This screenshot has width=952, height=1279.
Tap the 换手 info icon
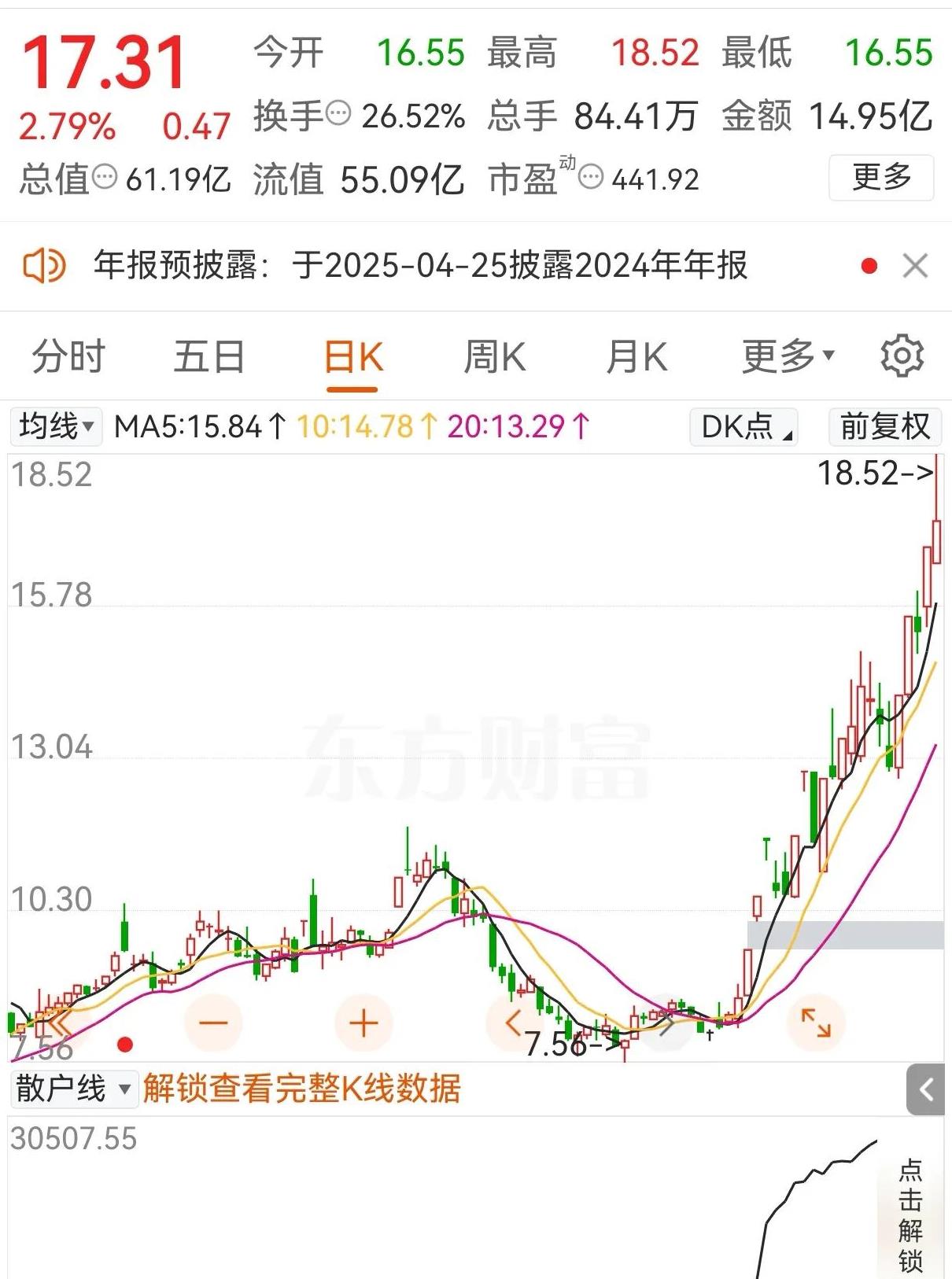338,115
